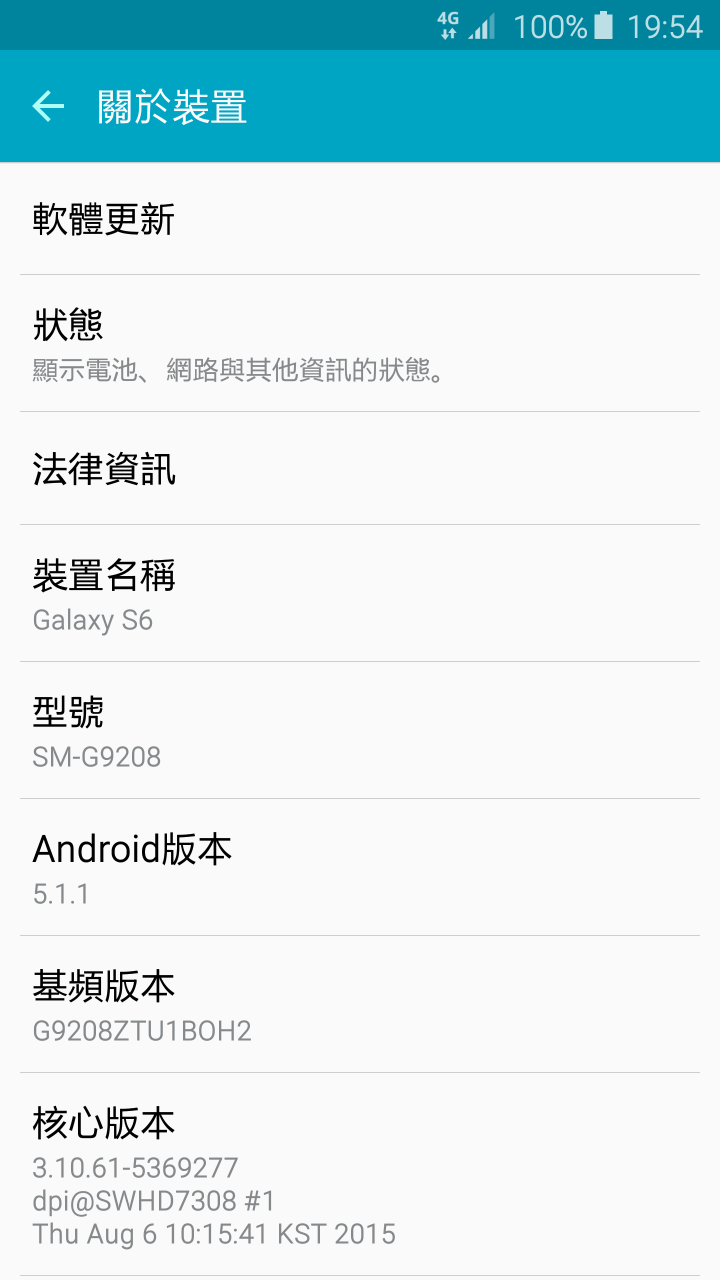Screen dimensions: 720x1280
Task: Tap the 型號 SM-G9208 row
Action: coord(360,730)
